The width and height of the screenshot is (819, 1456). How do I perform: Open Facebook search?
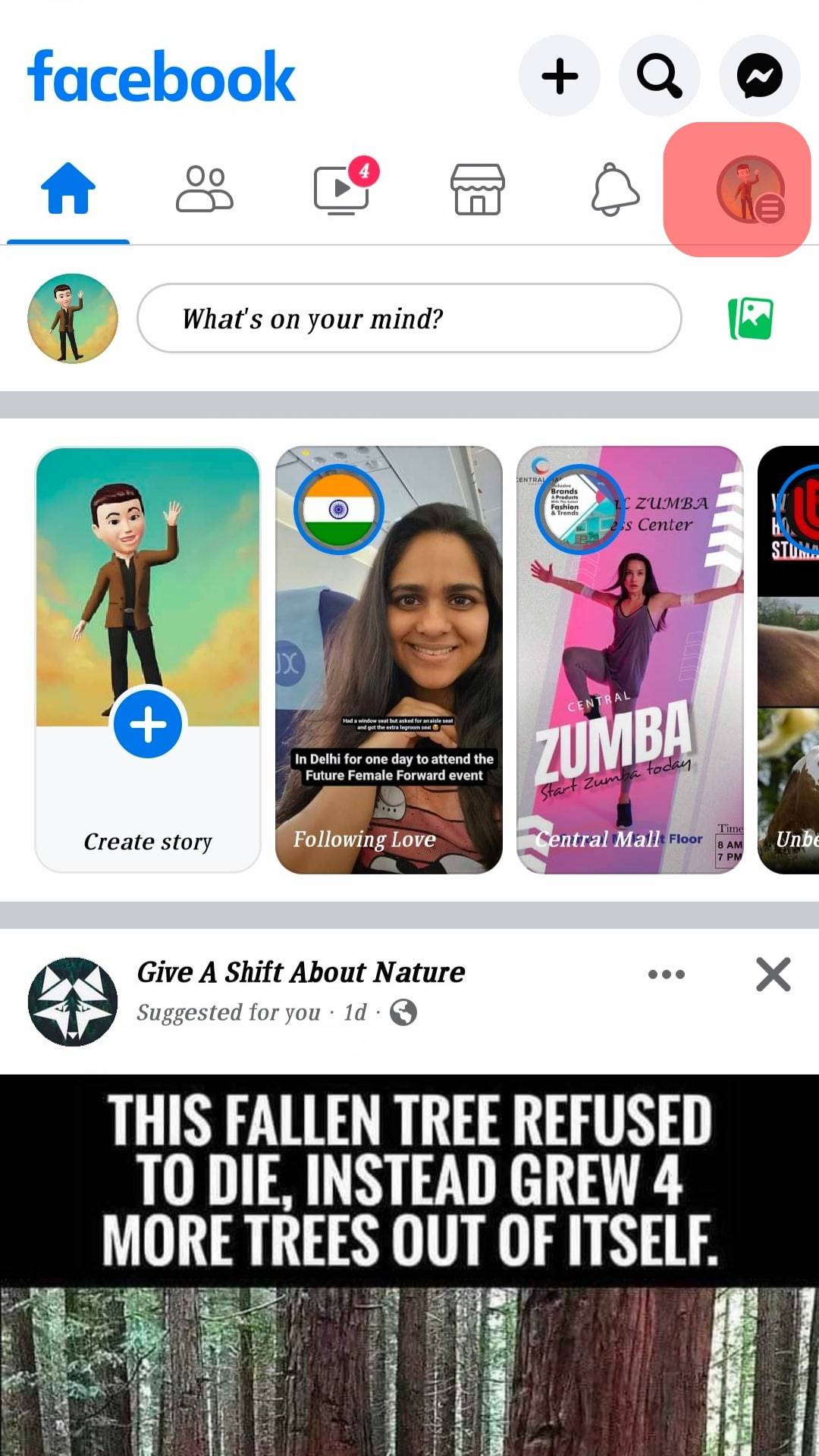tap(659, 76)
